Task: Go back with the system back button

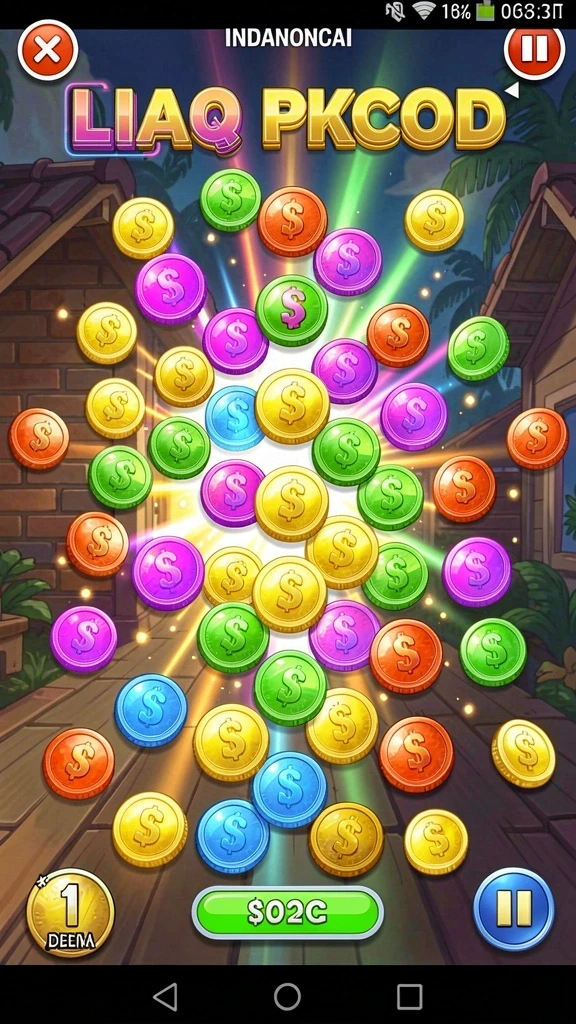Action: point(165,997)
